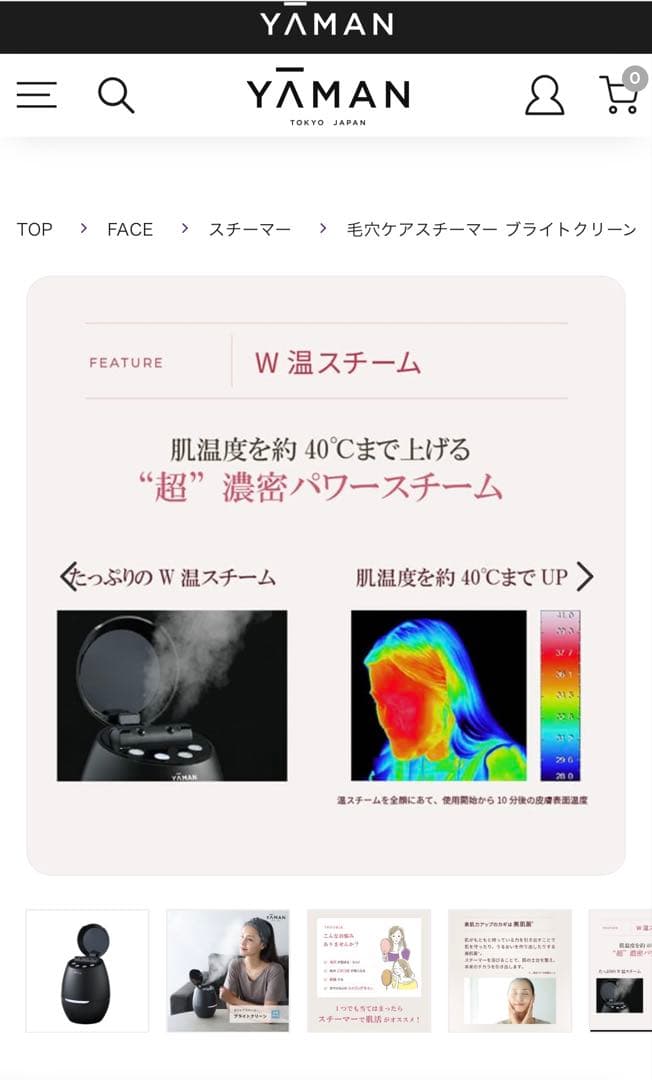Open the search icon
Viewport: 652px width, 1080px height.
(116, 95)
